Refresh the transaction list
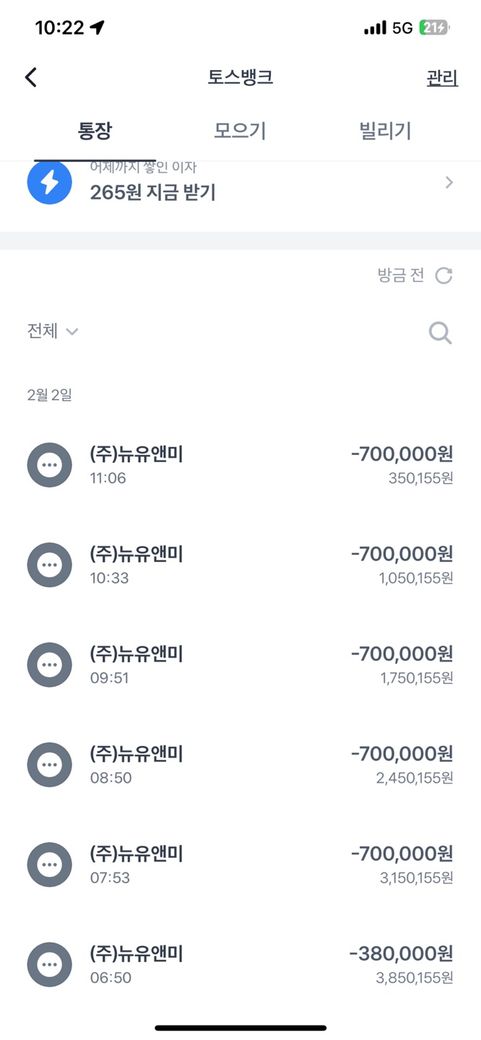This screenshot has width=481, height=1040. click(x=443, y=276)
